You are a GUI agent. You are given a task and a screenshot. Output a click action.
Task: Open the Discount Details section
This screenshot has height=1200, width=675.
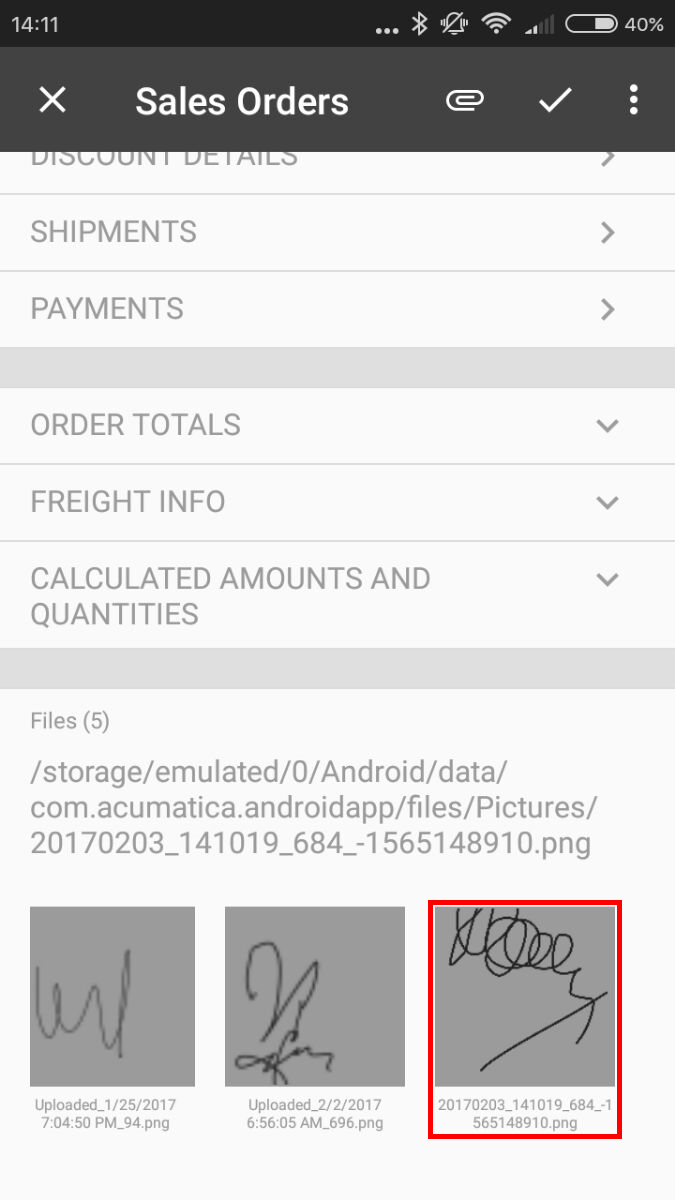coord(320,163)
